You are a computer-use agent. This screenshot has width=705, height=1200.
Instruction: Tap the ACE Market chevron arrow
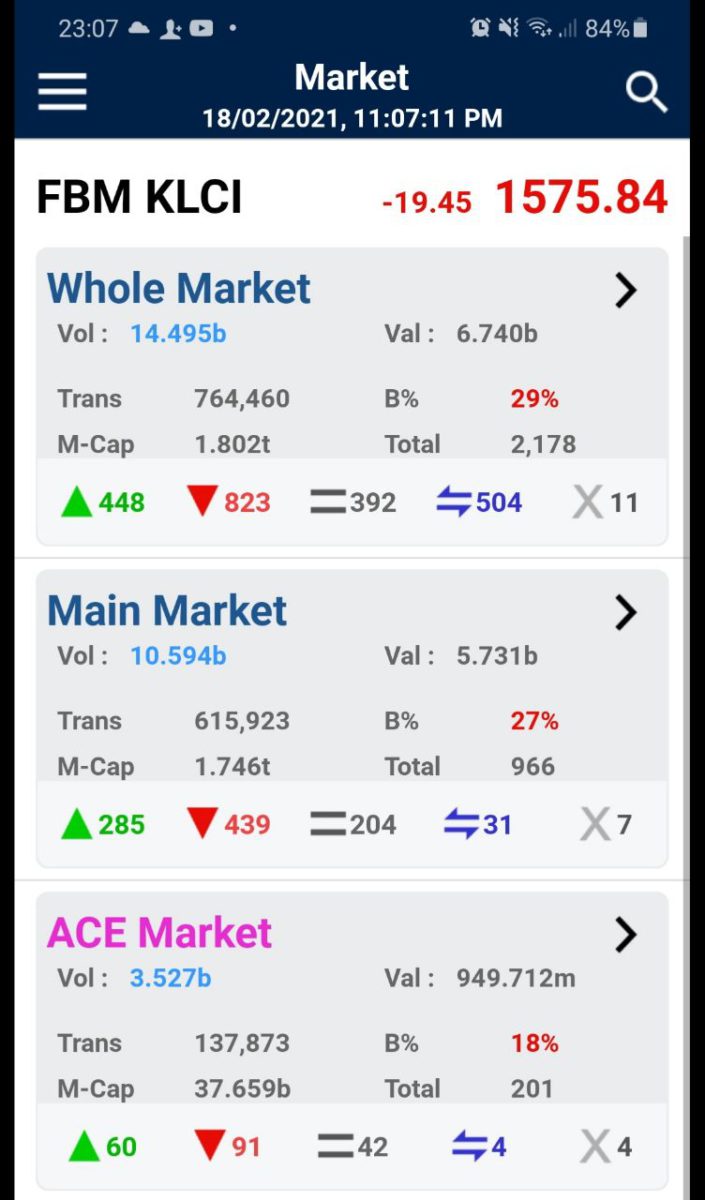[626, 935]
